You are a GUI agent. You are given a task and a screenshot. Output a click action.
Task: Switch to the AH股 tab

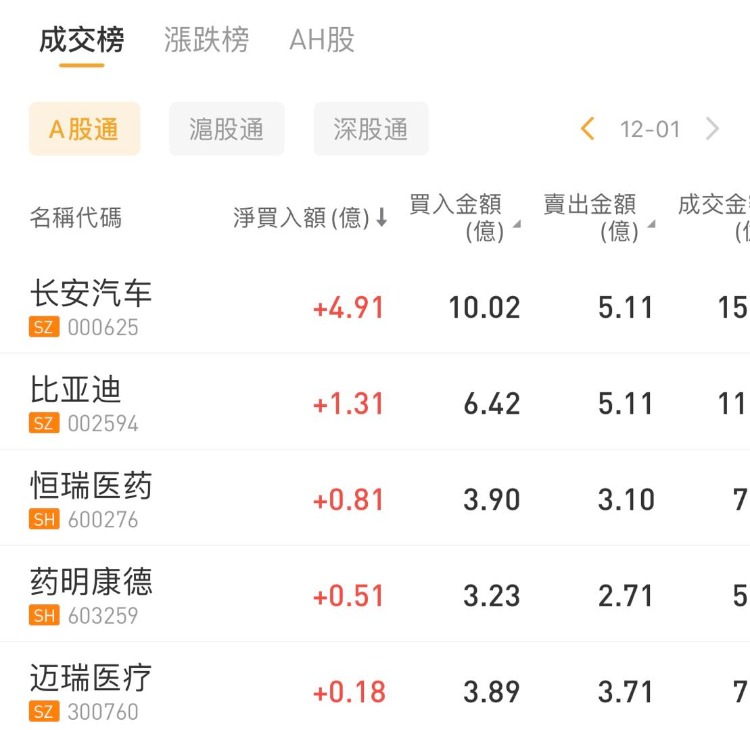pos(322,40)
